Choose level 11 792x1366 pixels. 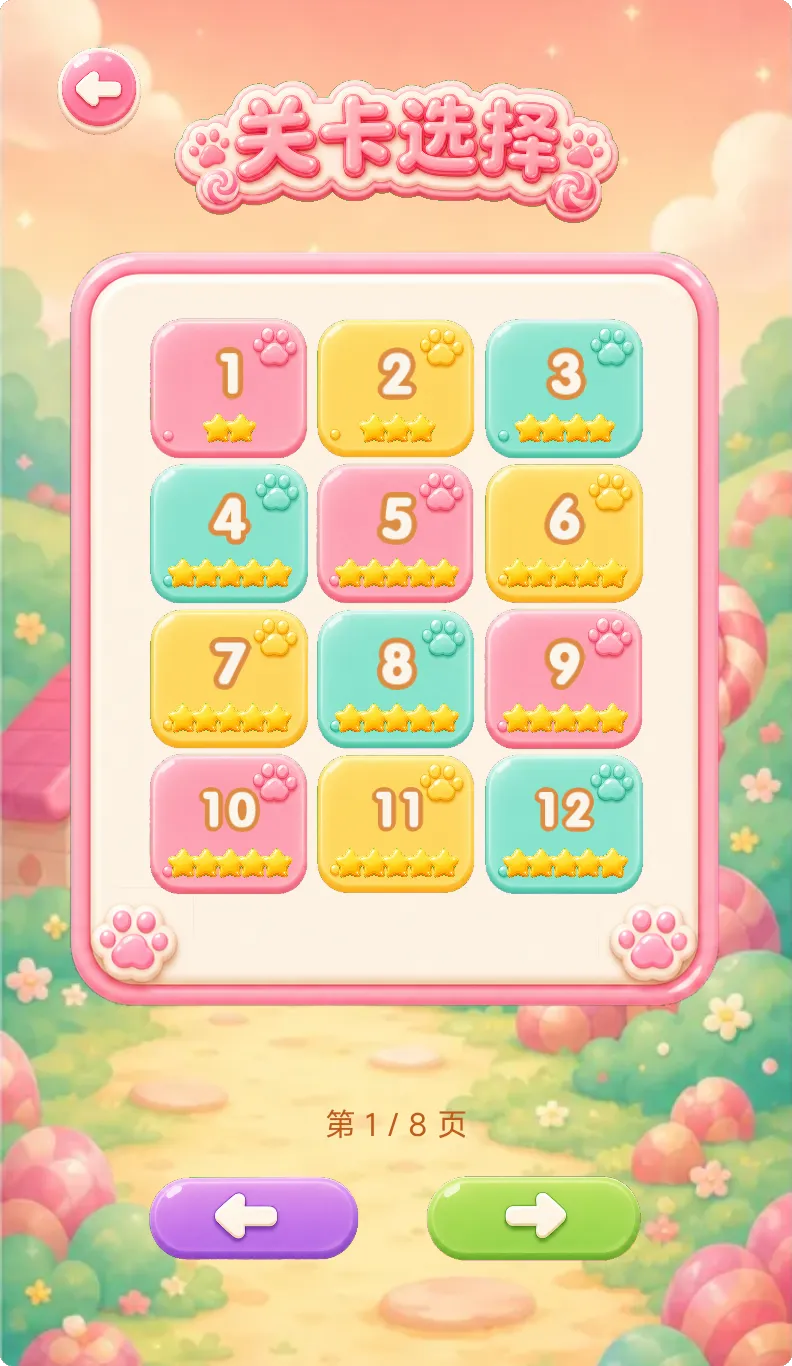(x=396, y=824)
